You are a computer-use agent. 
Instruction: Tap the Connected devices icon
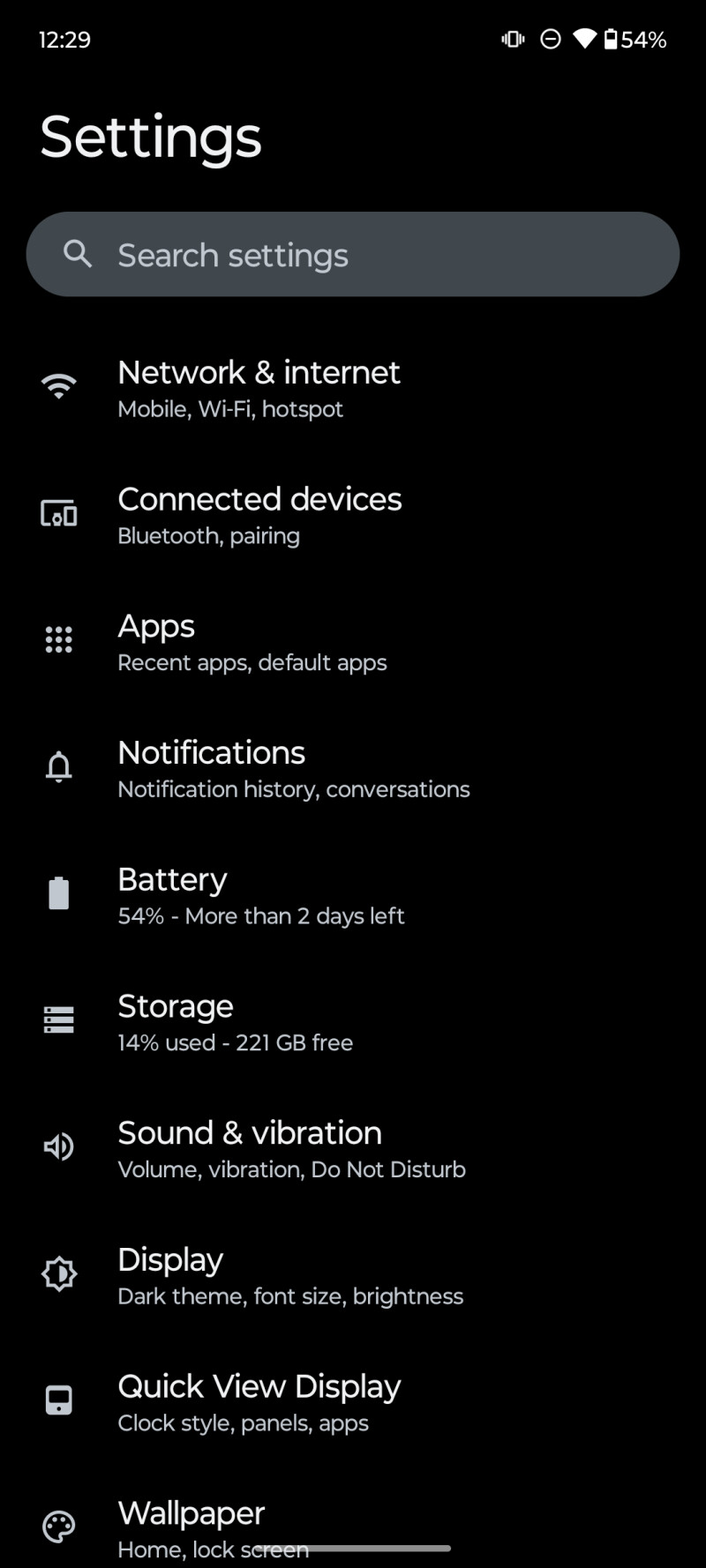(x=58, y=513)
